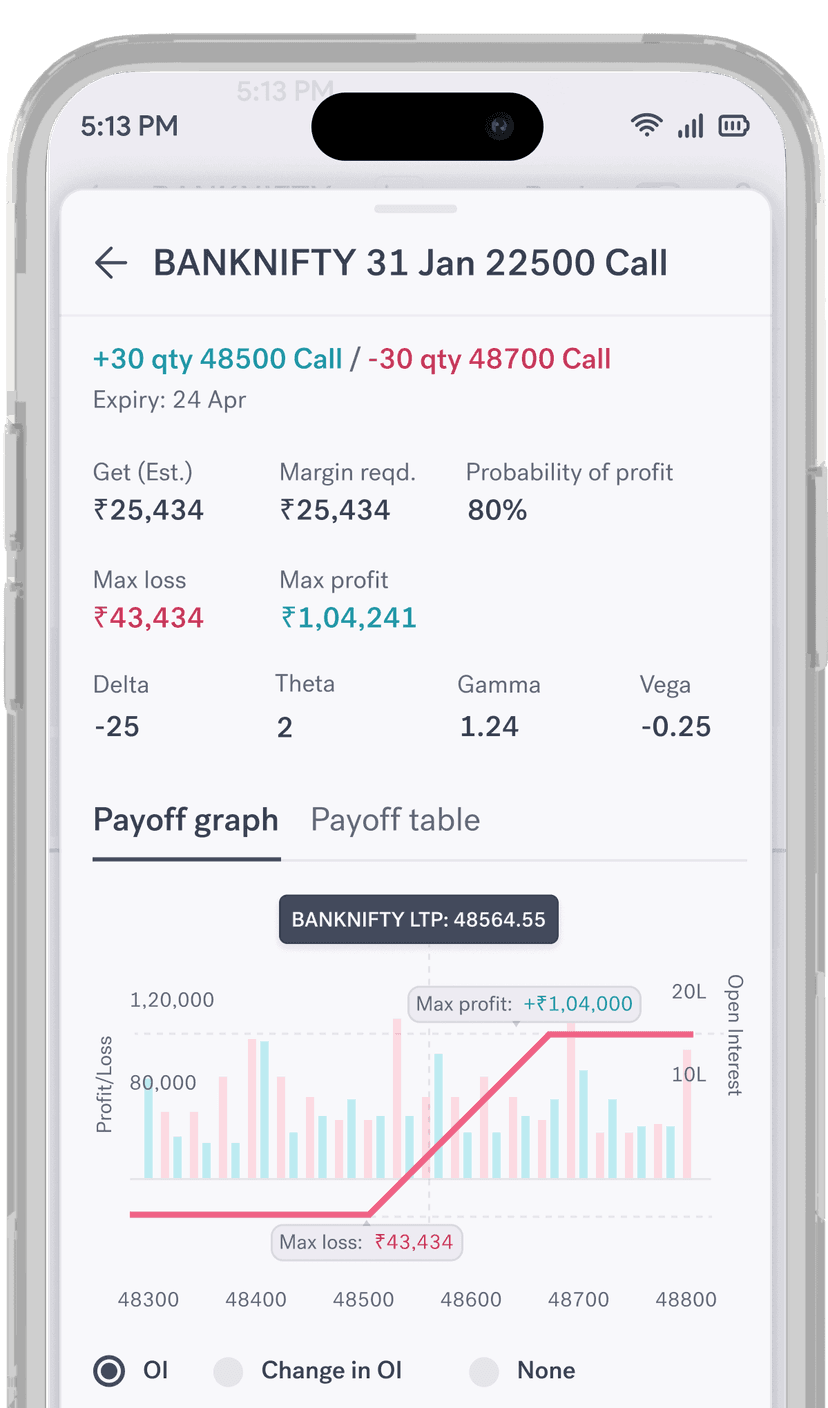
Task: Click the BANKNIFTY LTP dark tooltip badge
Action: tap(418, 919)
